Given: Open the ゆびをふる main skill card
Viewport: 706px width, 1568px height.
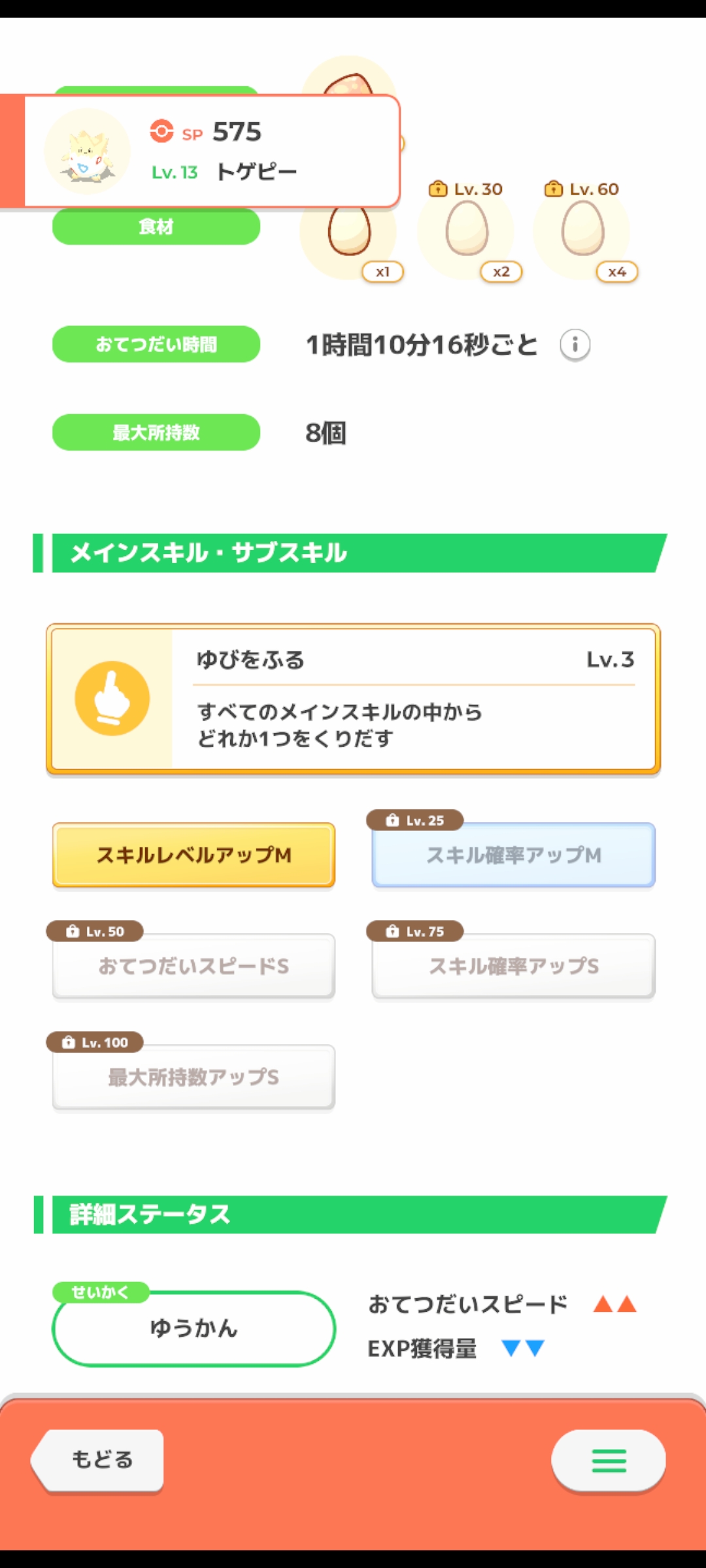Looking at the screenshot, I should click(353, 699).
